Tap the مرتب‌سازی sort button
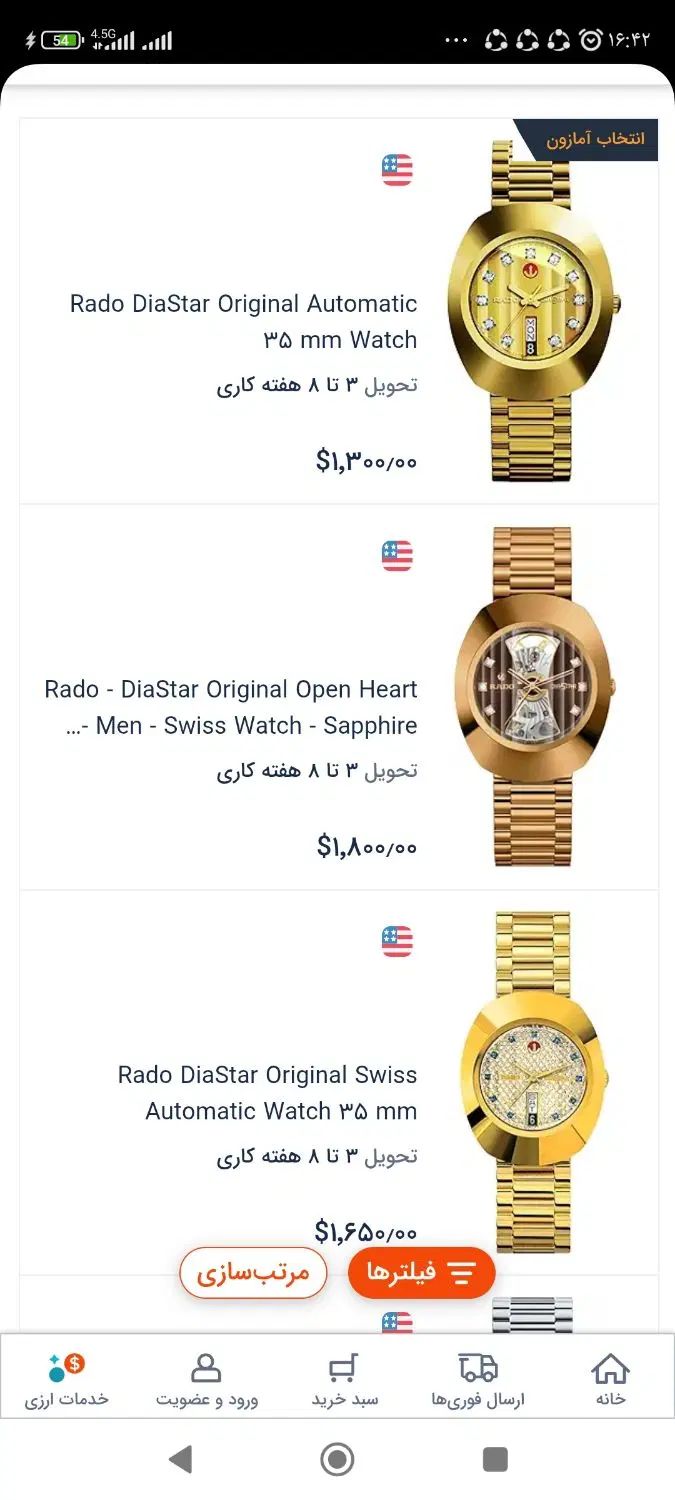Viewport: 675px width, 1500px height. click(253, 1273)
